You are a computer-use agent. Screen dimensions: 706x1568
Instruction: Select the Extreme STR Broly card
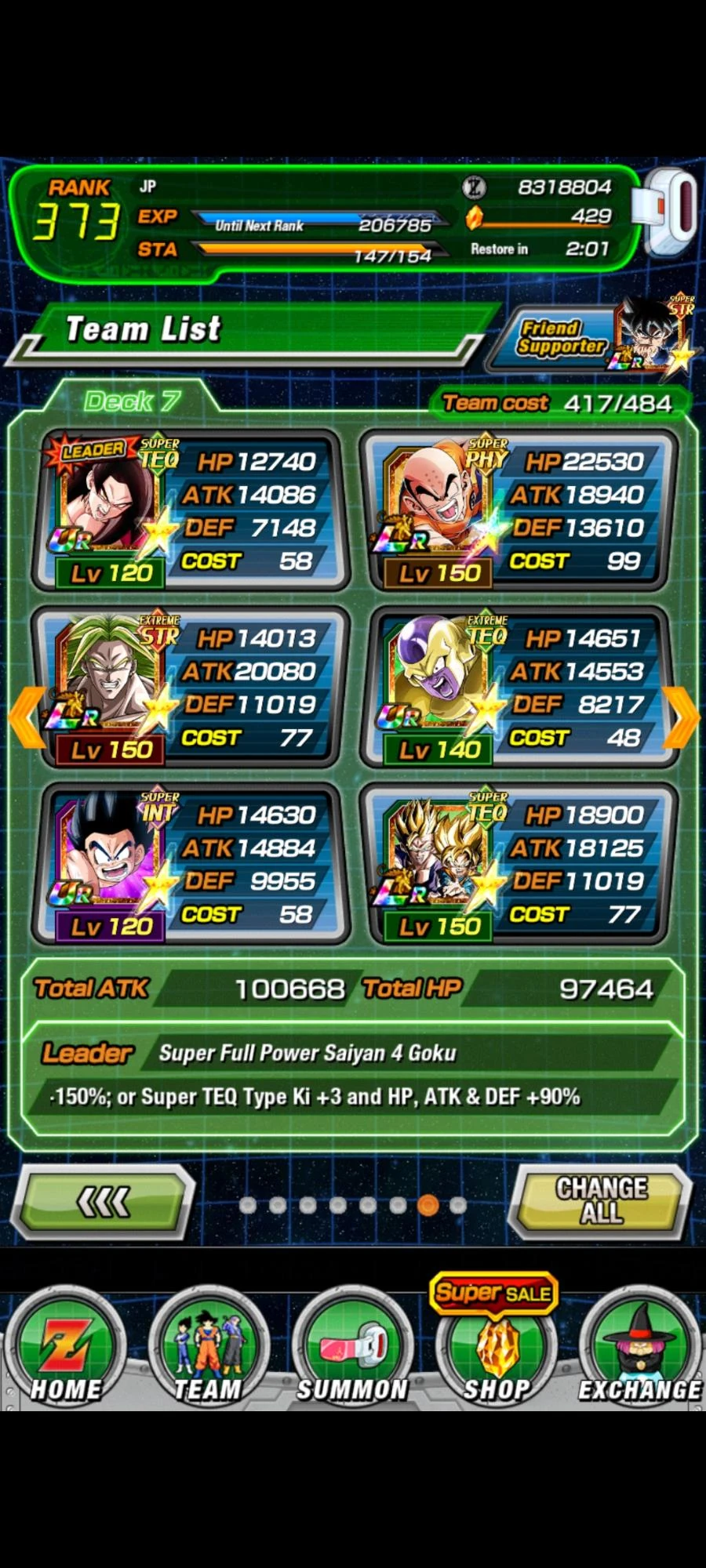click(x=189, y=687)
